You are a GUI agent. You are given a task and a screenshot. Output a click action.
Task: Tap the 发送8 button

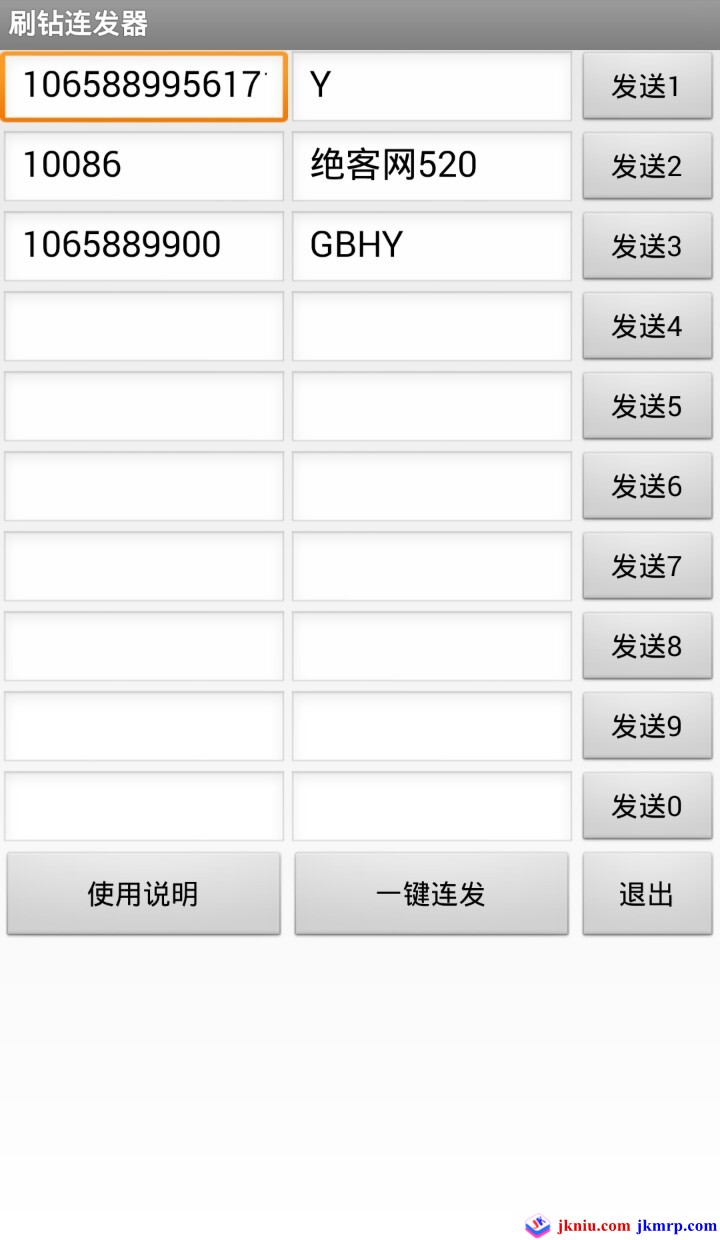647,646
